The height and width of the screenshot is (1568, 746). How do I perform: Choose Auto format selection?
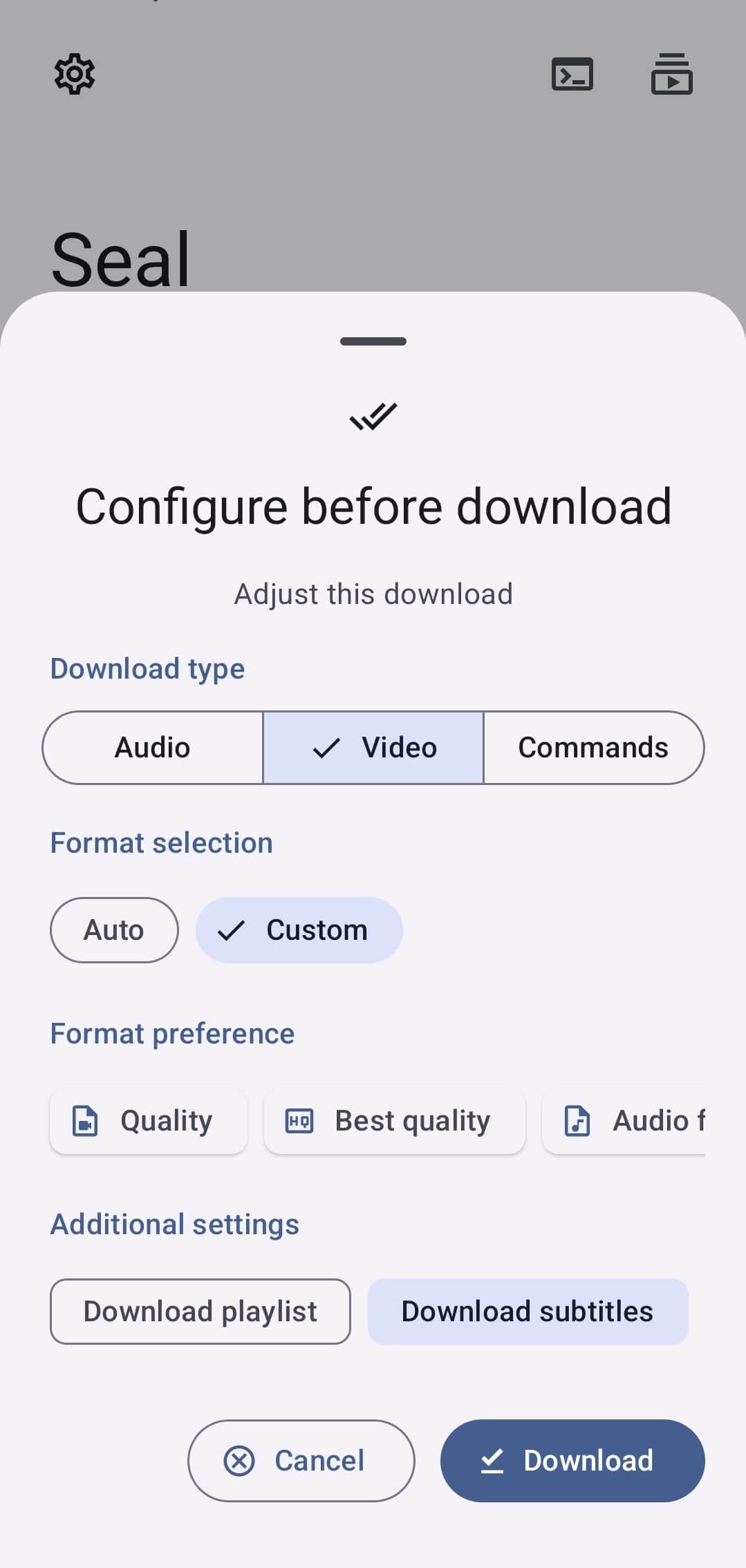point(114,930)
